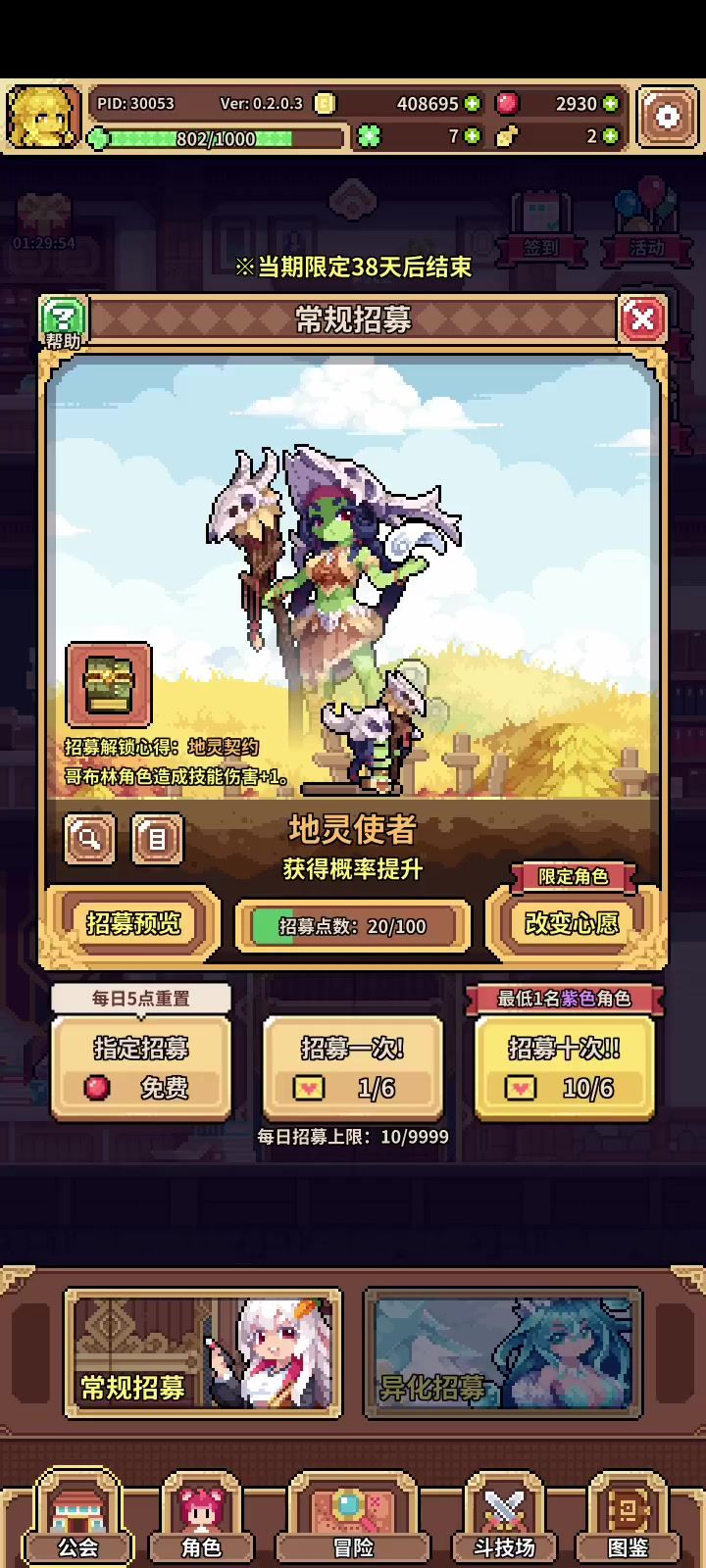Select the 异化招募 banner
706x1568 pixels.
click(x=503, y=1353)
